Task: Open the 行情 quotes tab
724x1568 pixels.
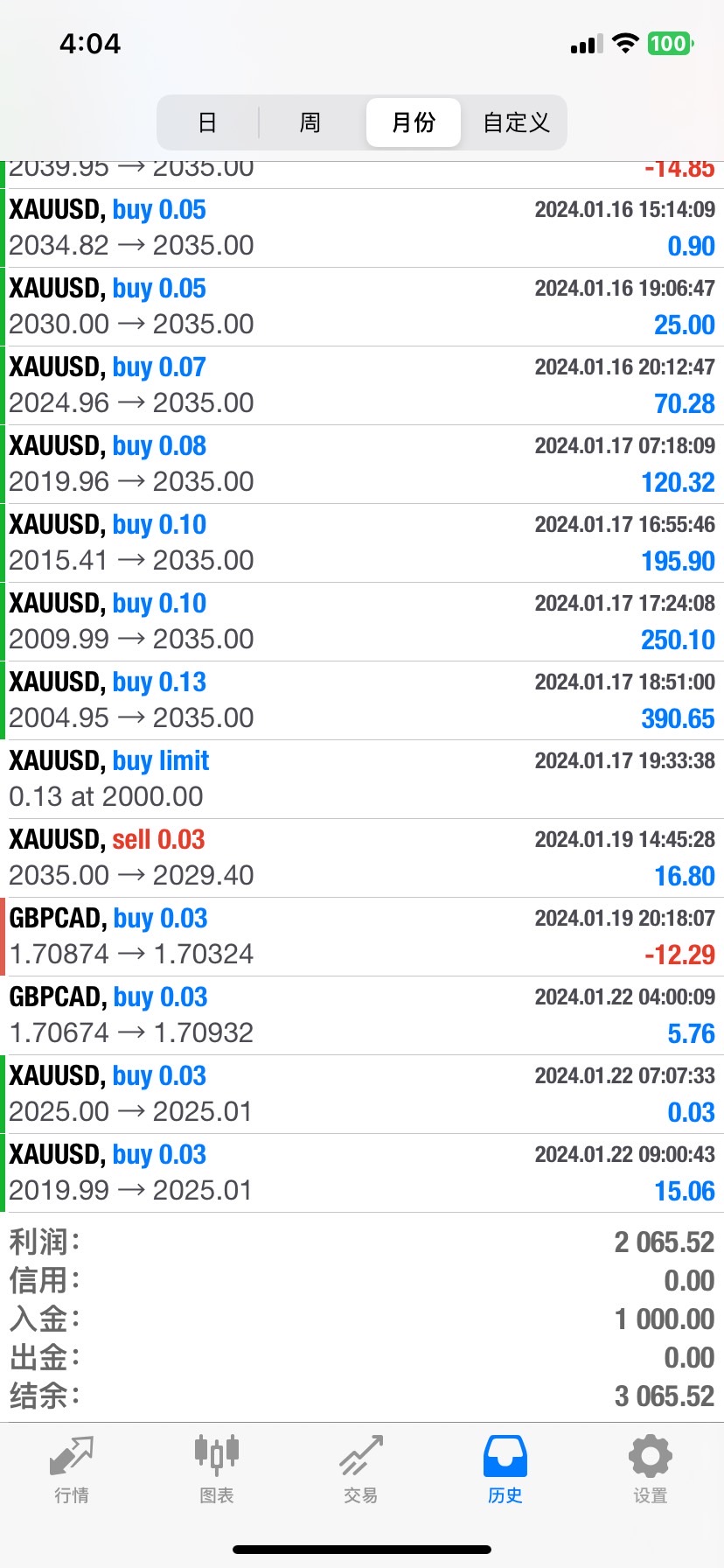Action: [x=72, y=1468]
